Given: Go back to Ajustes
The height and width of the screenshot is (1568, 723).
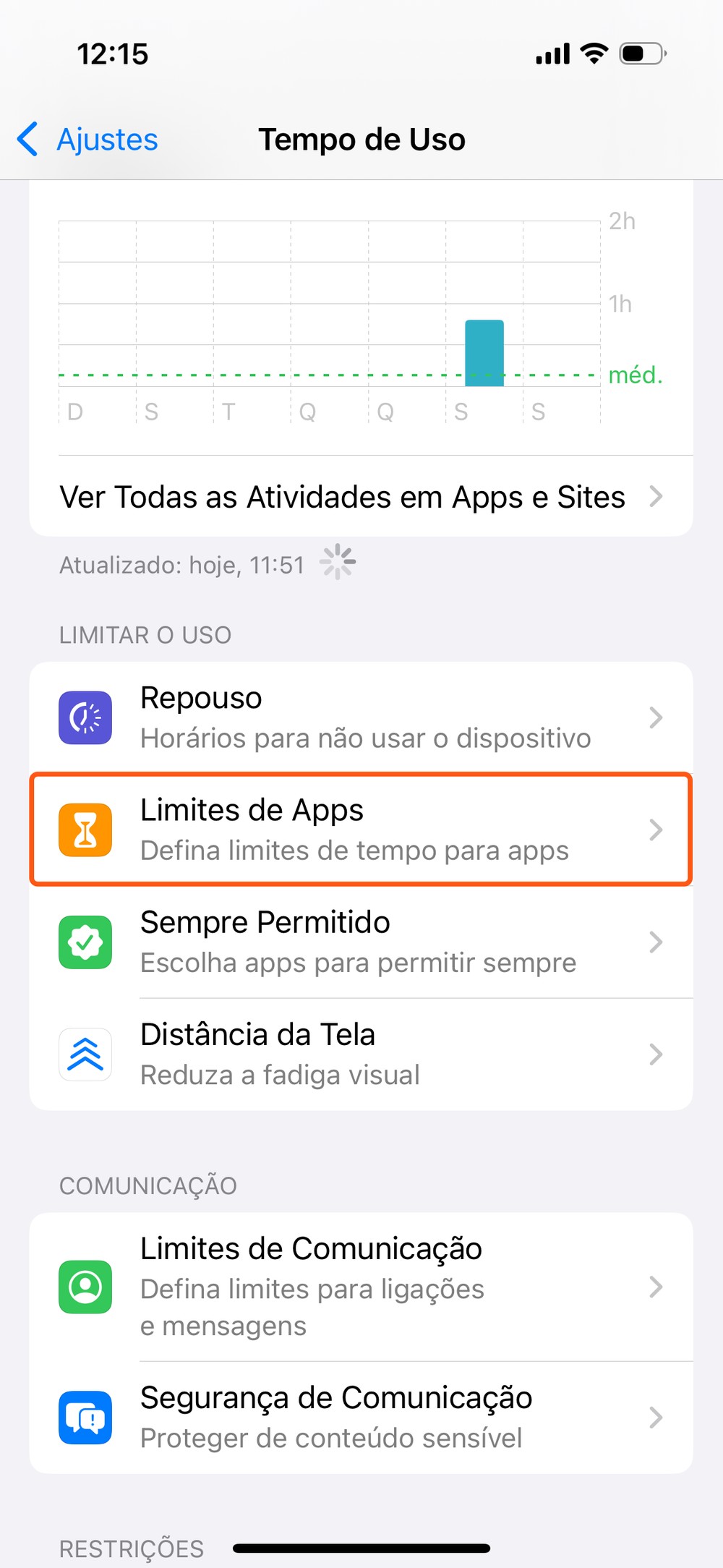Looking at the screenshot, I should 88,140.
